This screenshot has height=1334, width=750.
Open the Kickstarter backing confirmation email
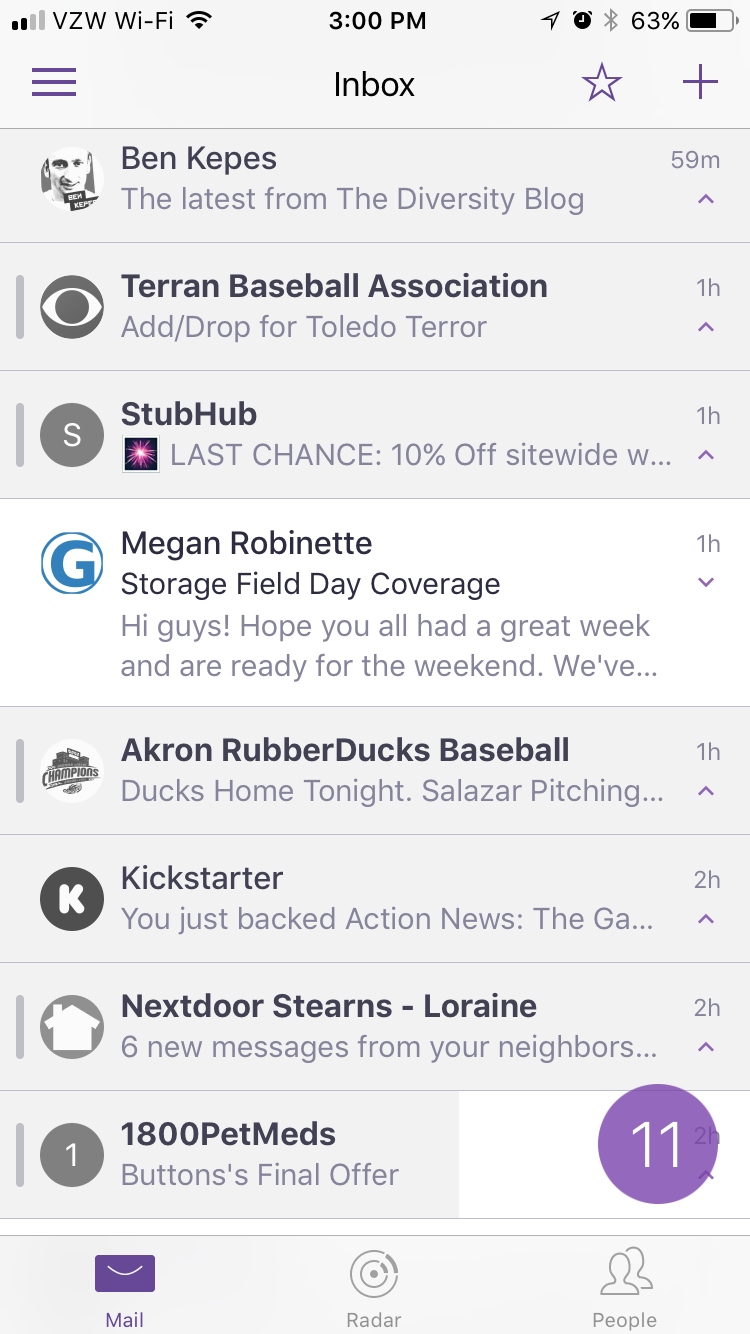click(x=385, y=898)
